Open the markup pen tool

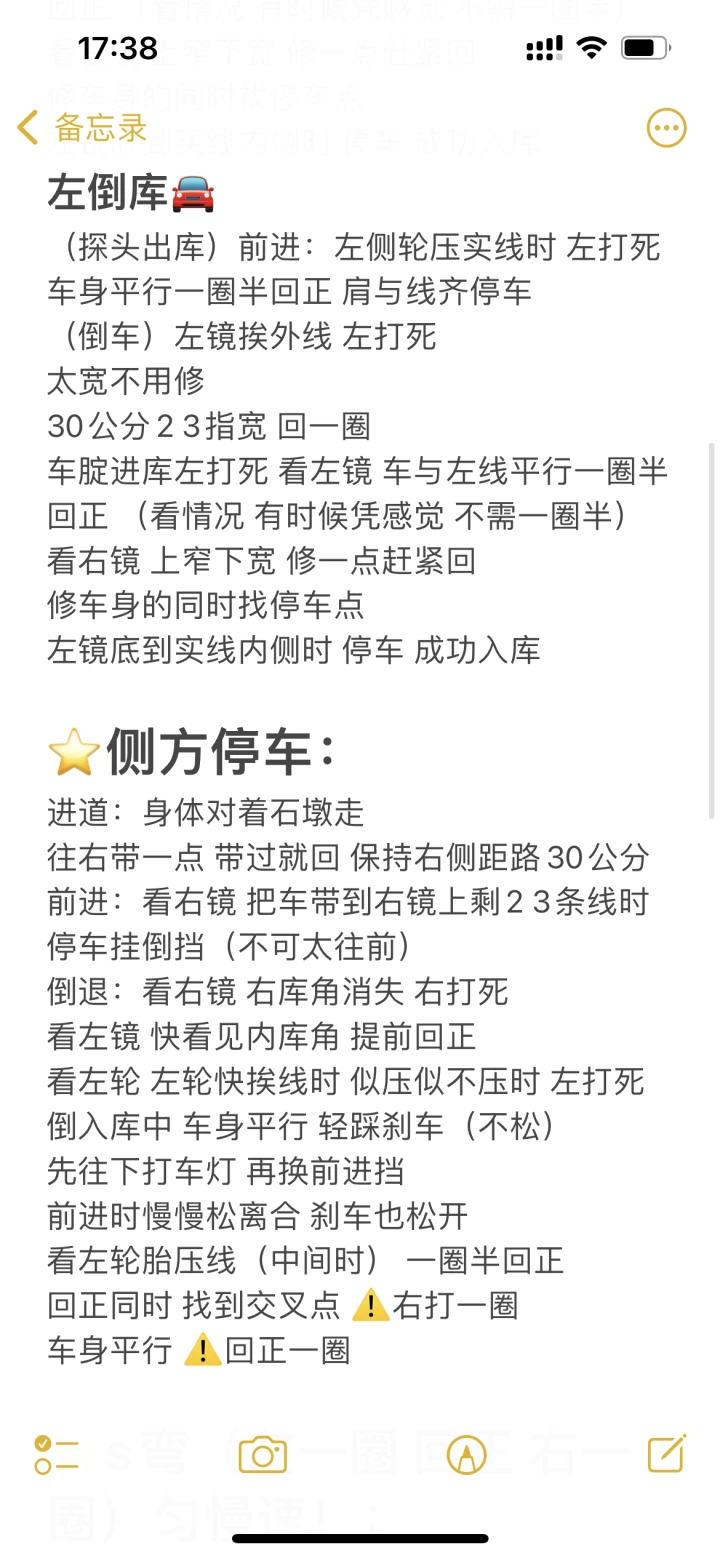pos(466,1454)
